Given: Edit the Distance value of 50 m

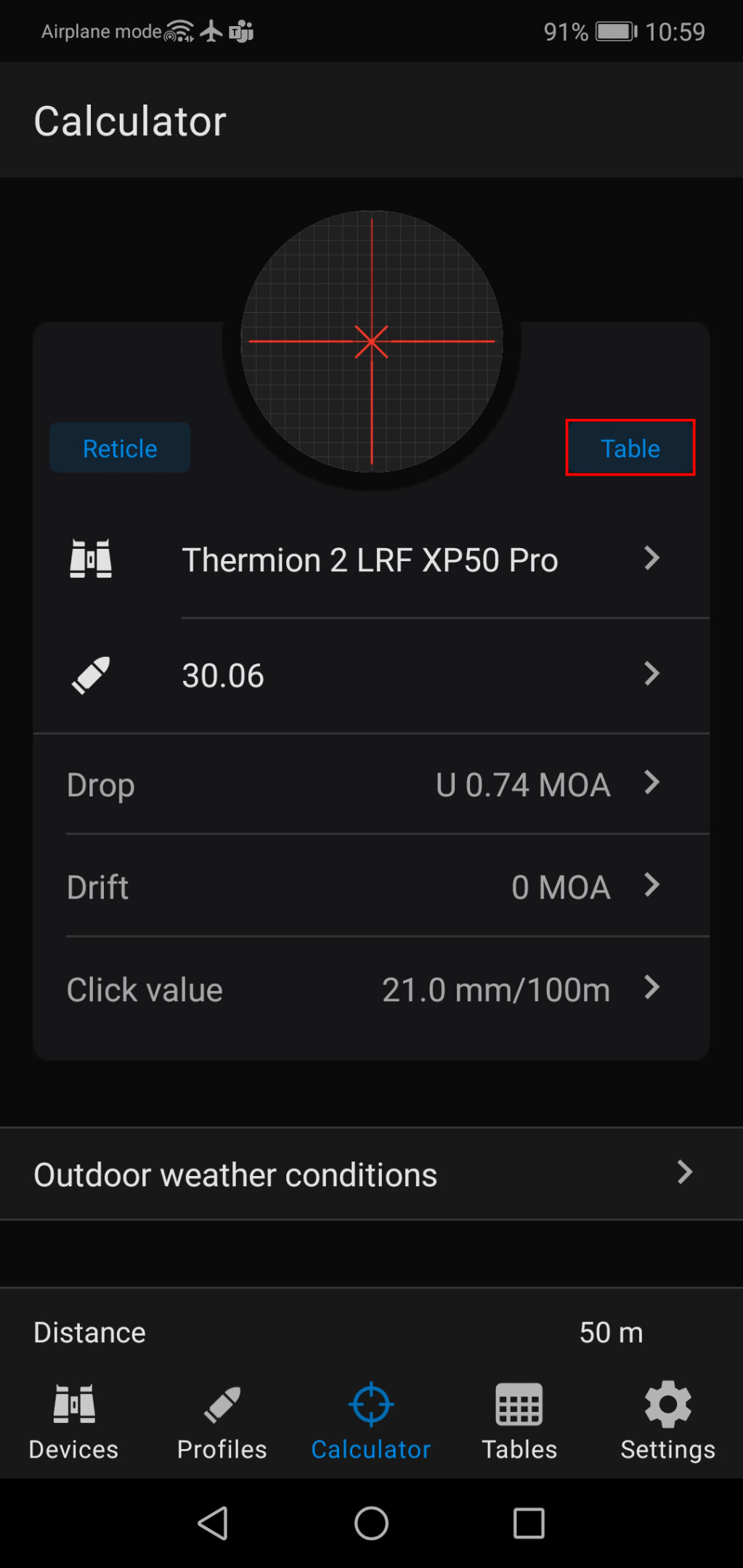Looking at the screenshot, I should [611, 1332].
